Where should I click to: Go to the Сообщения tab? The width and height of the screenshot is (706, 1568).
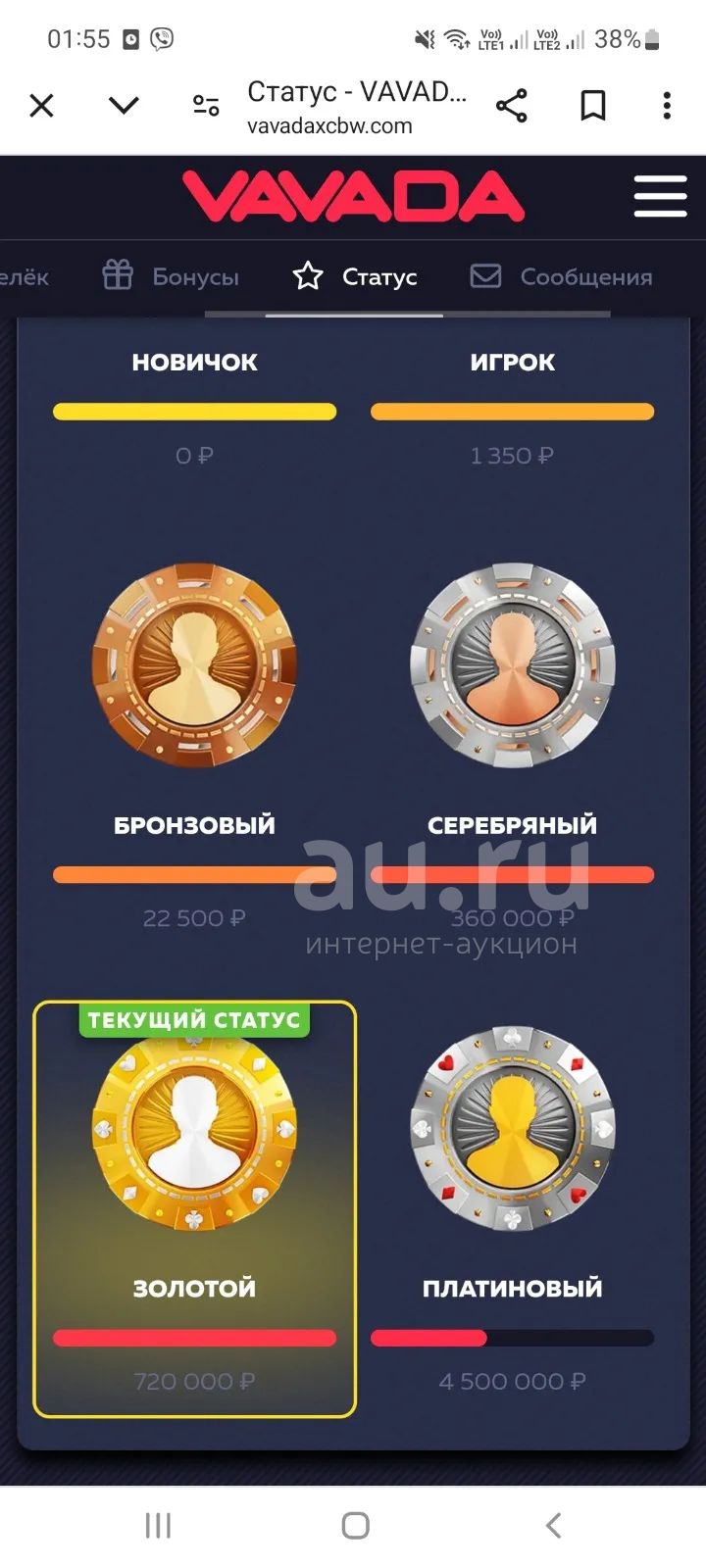(561, 276)
